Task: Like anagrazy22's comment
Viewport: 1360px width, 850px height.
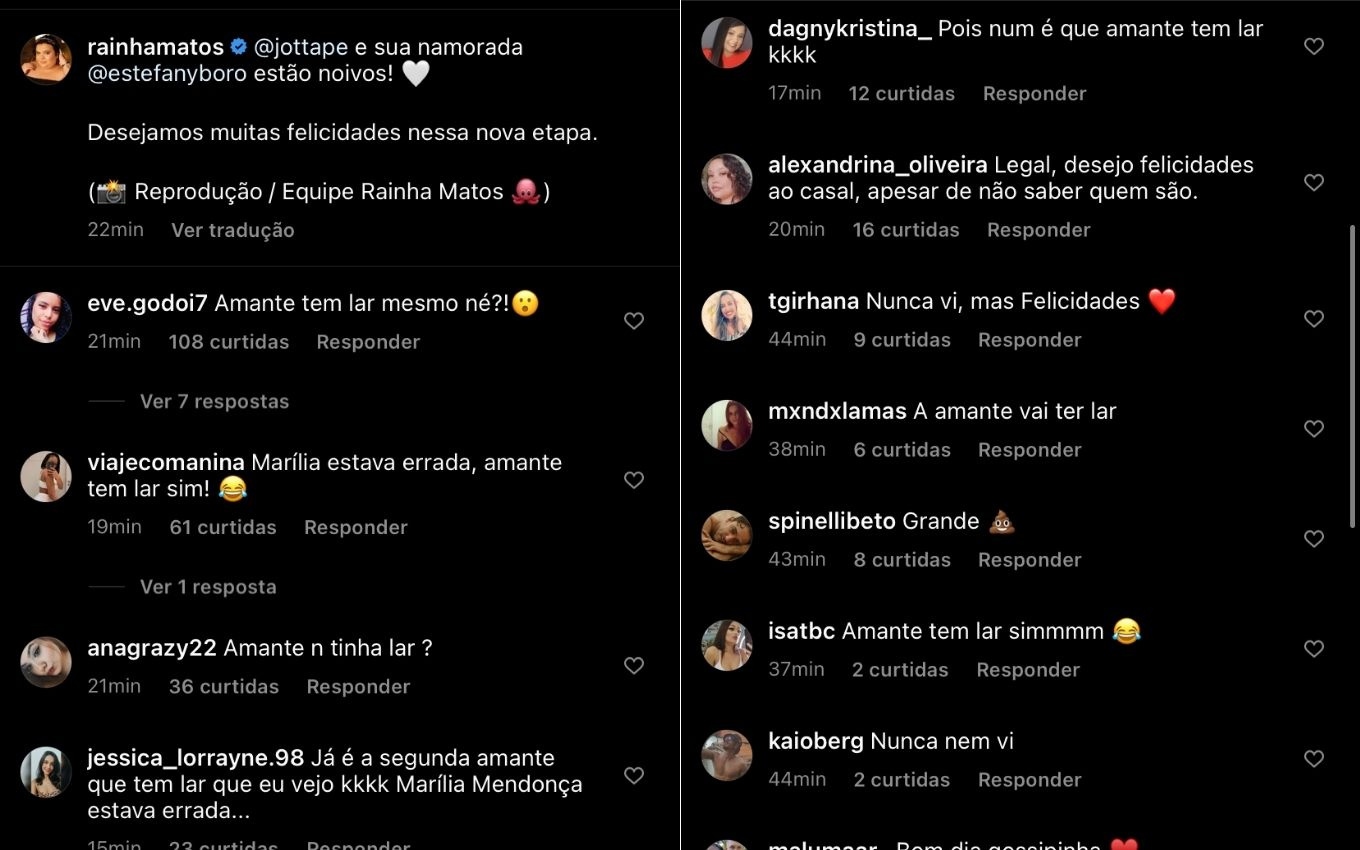Action: pos(633,666)
